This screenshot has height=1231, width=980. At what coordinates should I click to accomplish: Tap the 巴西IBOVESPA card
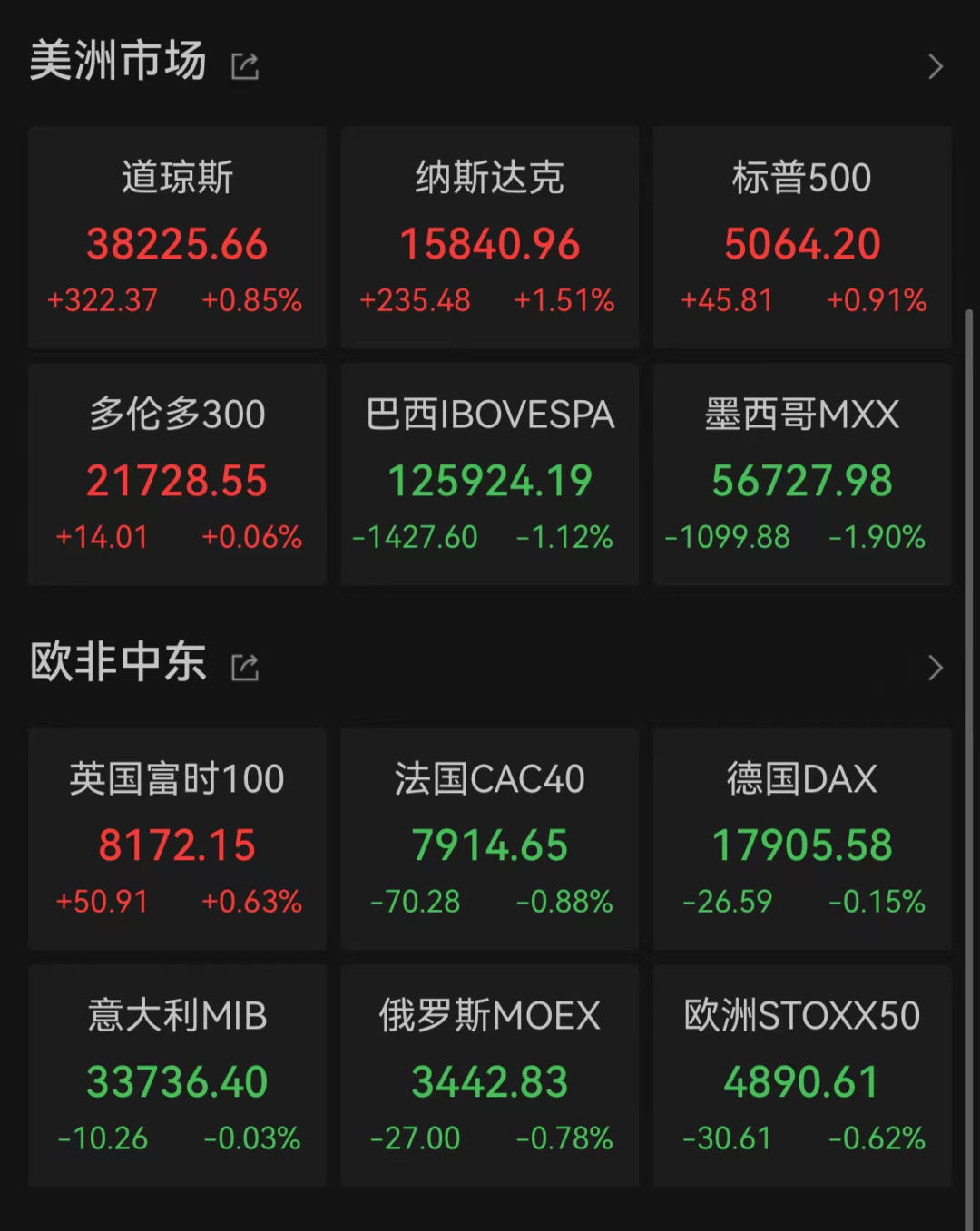(490, 474)
